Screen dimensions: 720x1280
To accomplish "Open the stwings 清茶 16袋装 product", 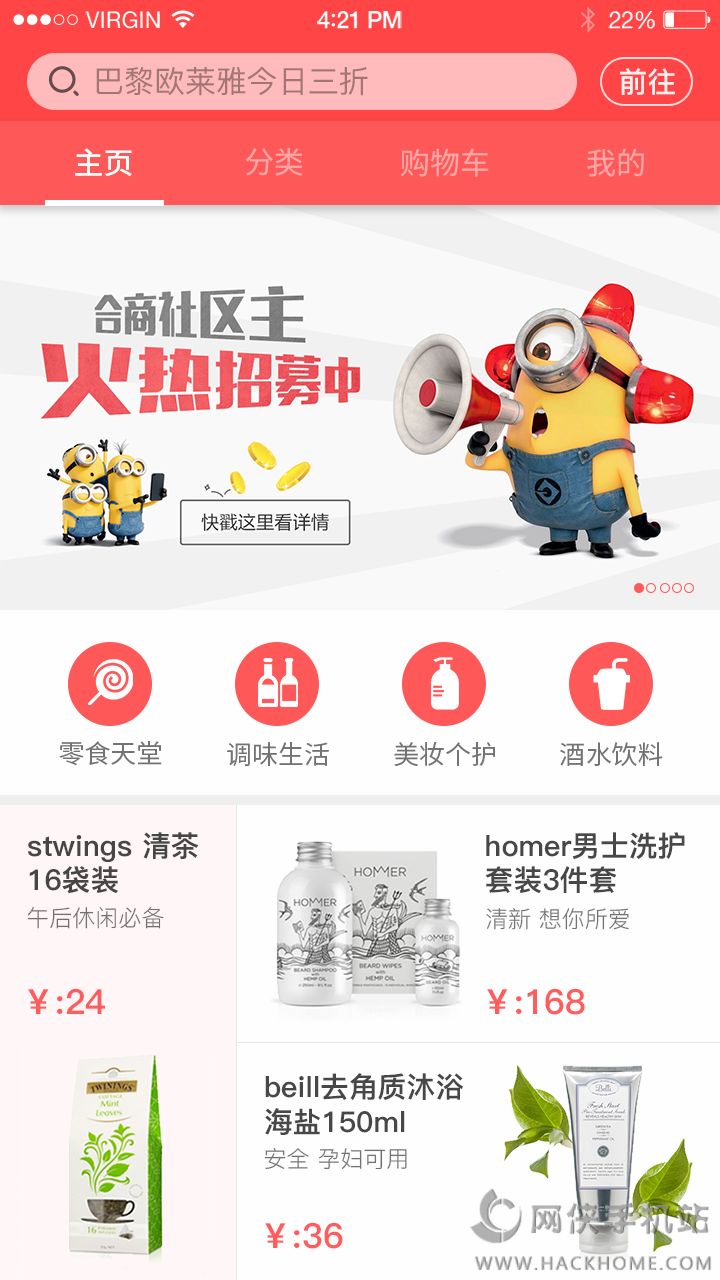I will pyautogui.click(x=118, y=1040).
